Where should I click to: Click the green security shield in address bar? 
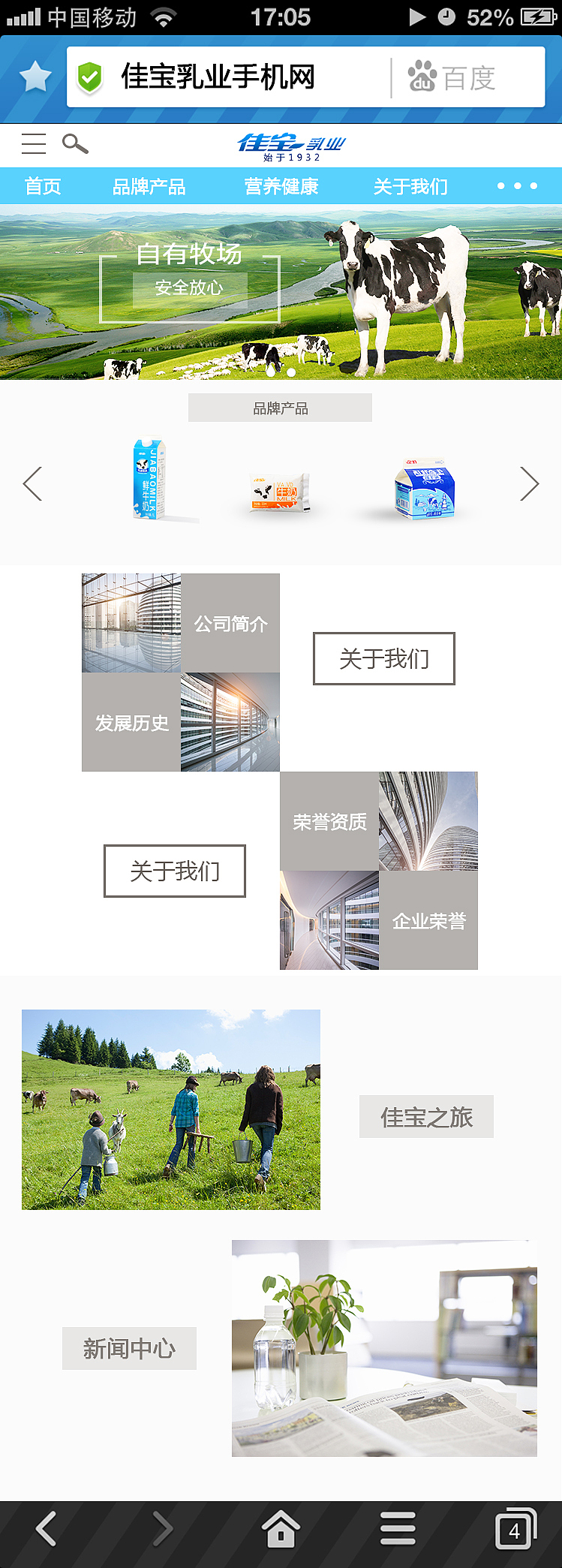point(92,77)
